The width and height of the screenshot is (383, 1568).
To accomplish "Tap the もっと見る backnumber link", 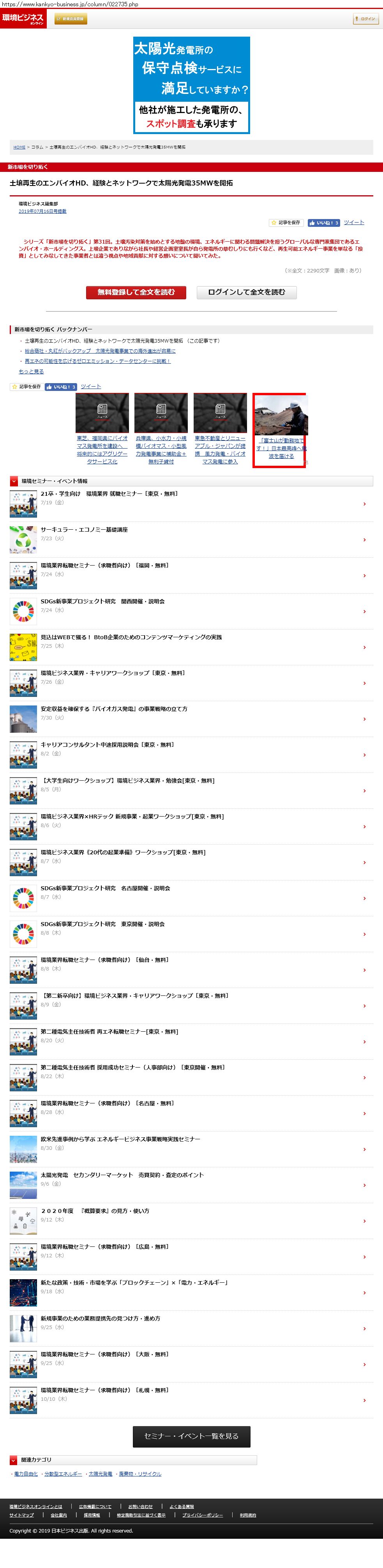I will tap(31, 371).
